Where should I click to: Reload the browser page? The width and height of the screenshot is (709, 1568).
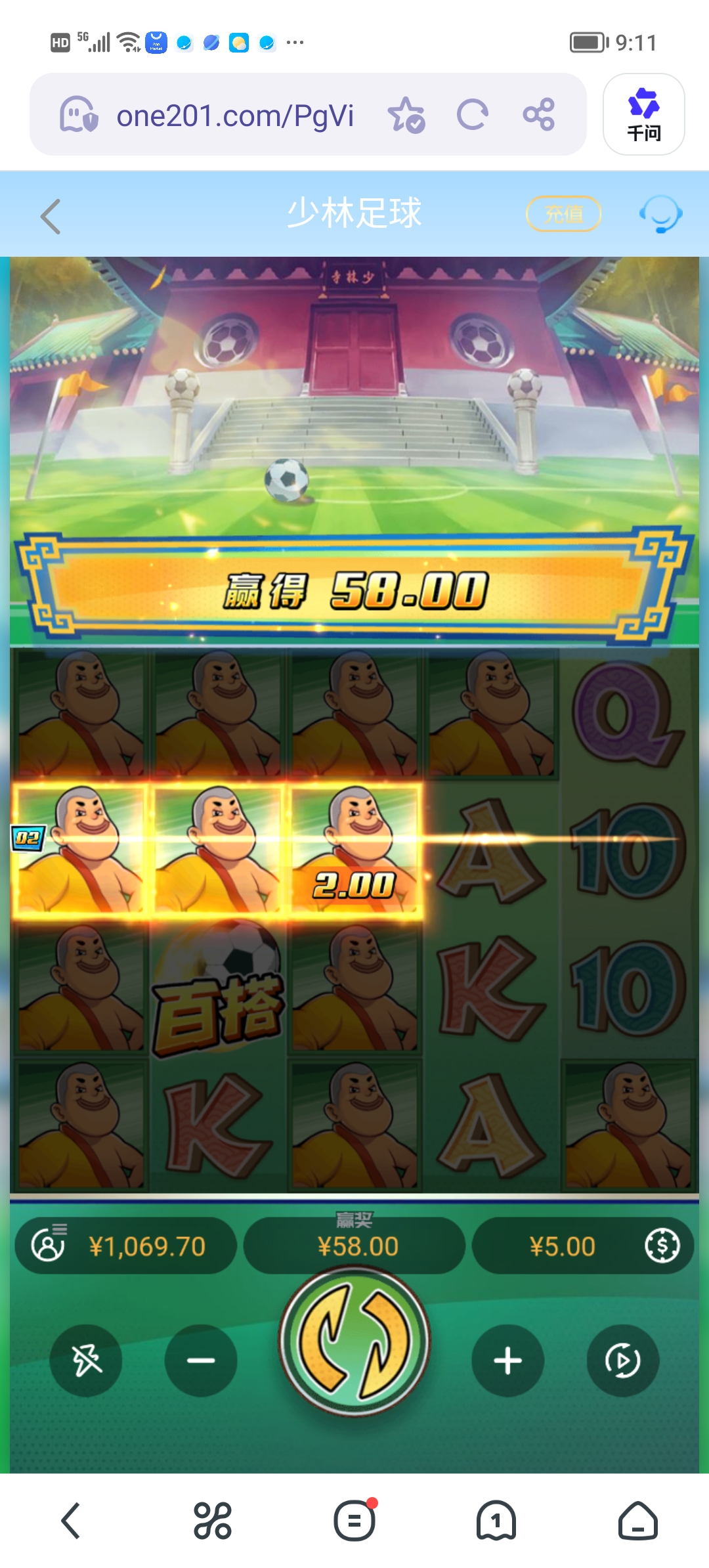[x=473, y=116]
